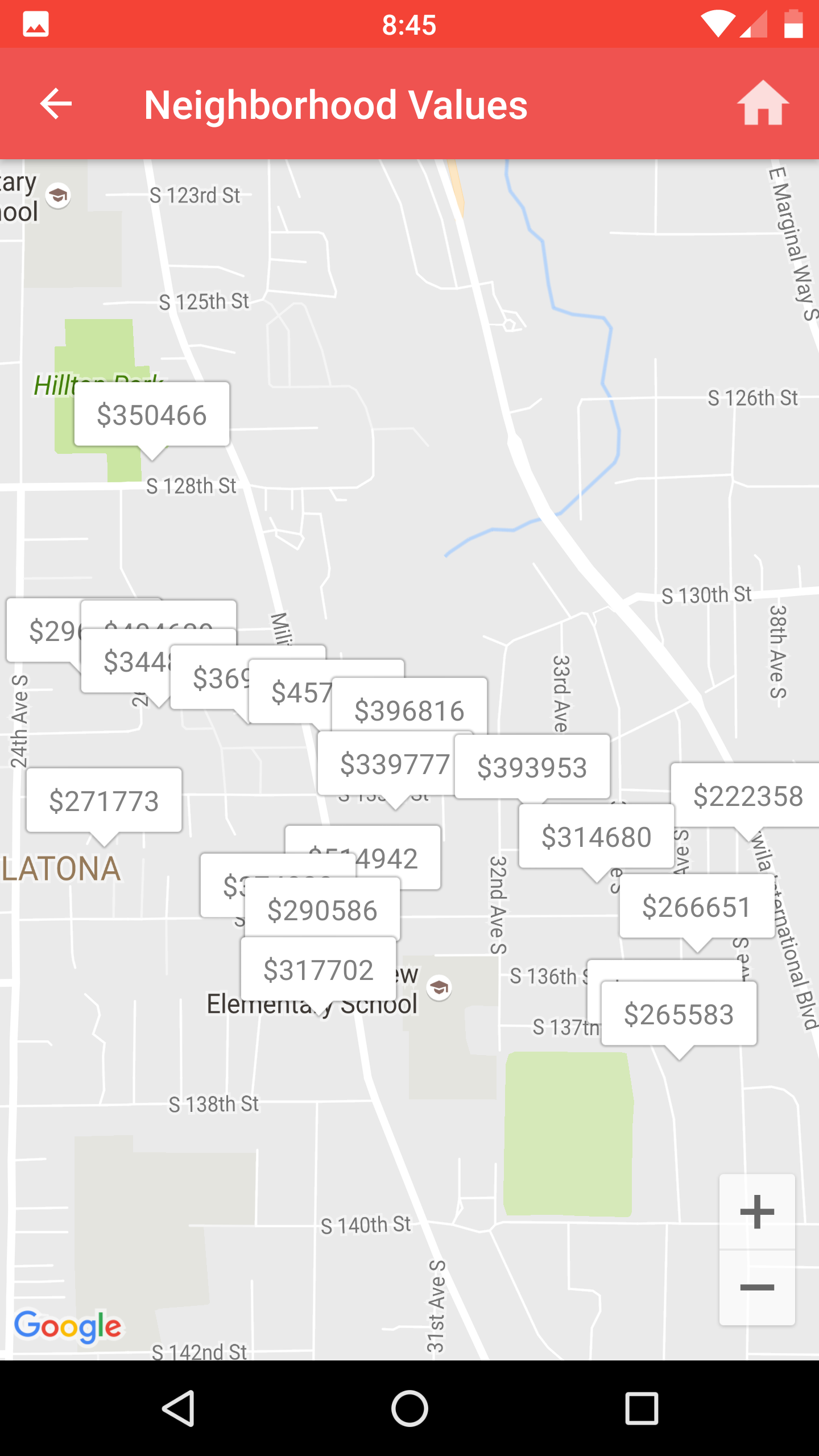Go back using the arrow icon
This screenshot has height=1456, width=819.
click(56, 104)
